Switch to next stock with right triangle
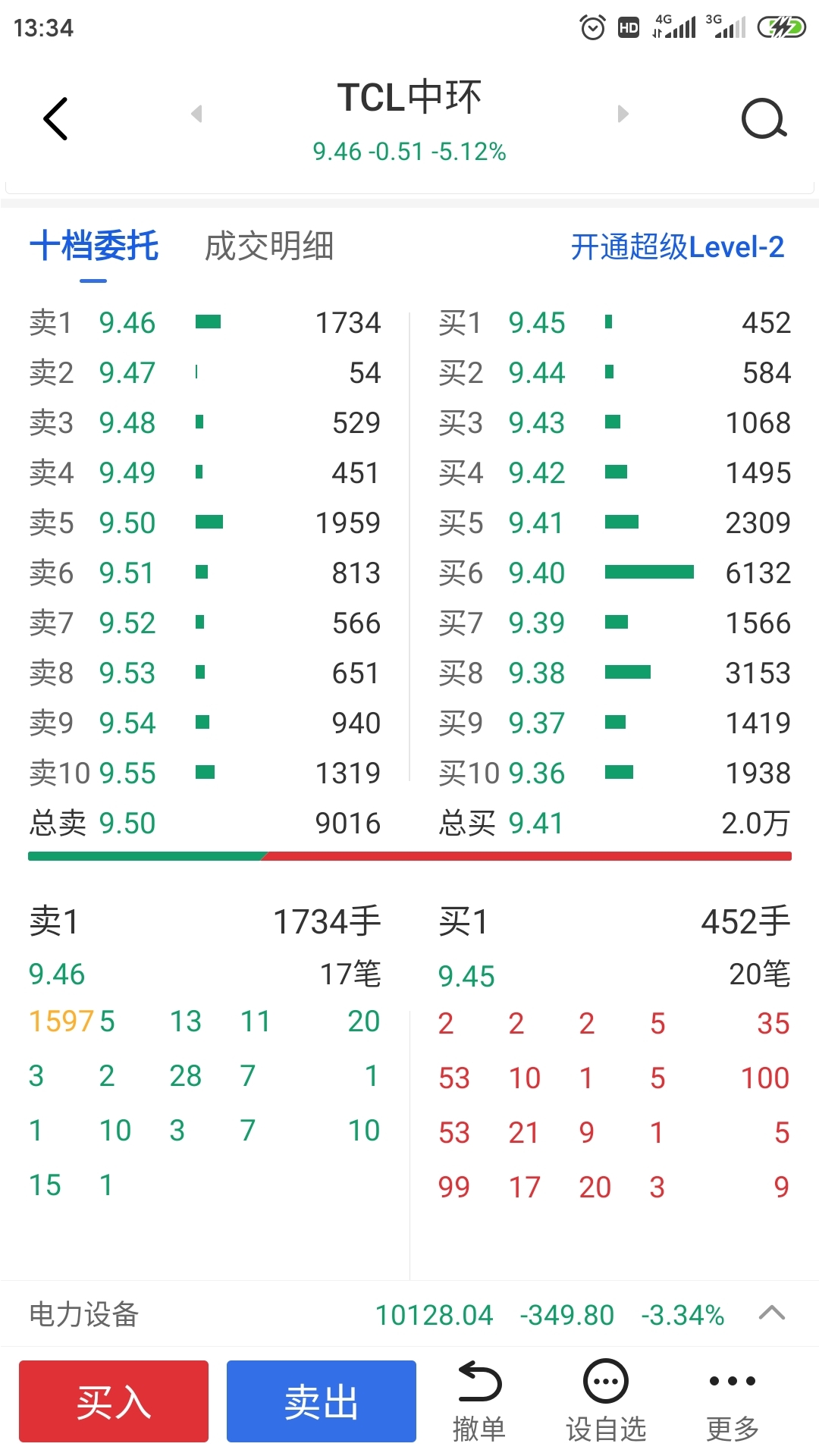This screenshot has height=1456, width=819. click(623, 114)
